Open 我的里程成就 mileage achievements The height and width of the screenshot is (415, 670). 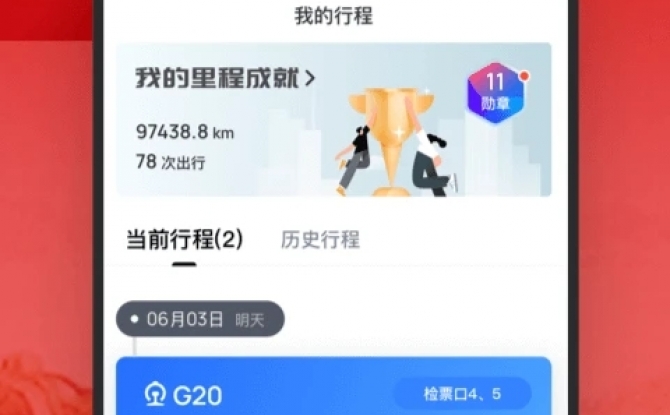(x=225, y=78)
